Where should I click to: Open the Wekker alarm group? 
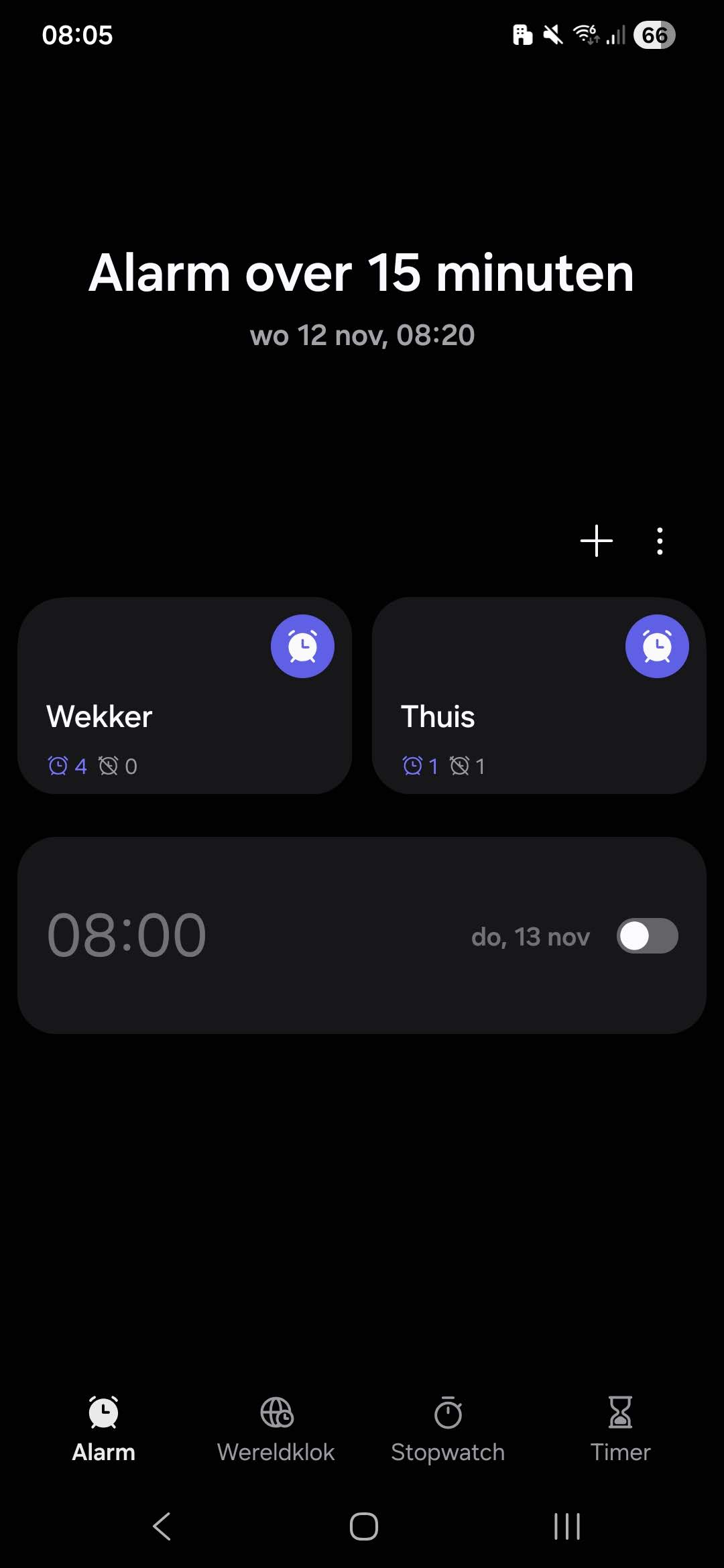point(147,724)
